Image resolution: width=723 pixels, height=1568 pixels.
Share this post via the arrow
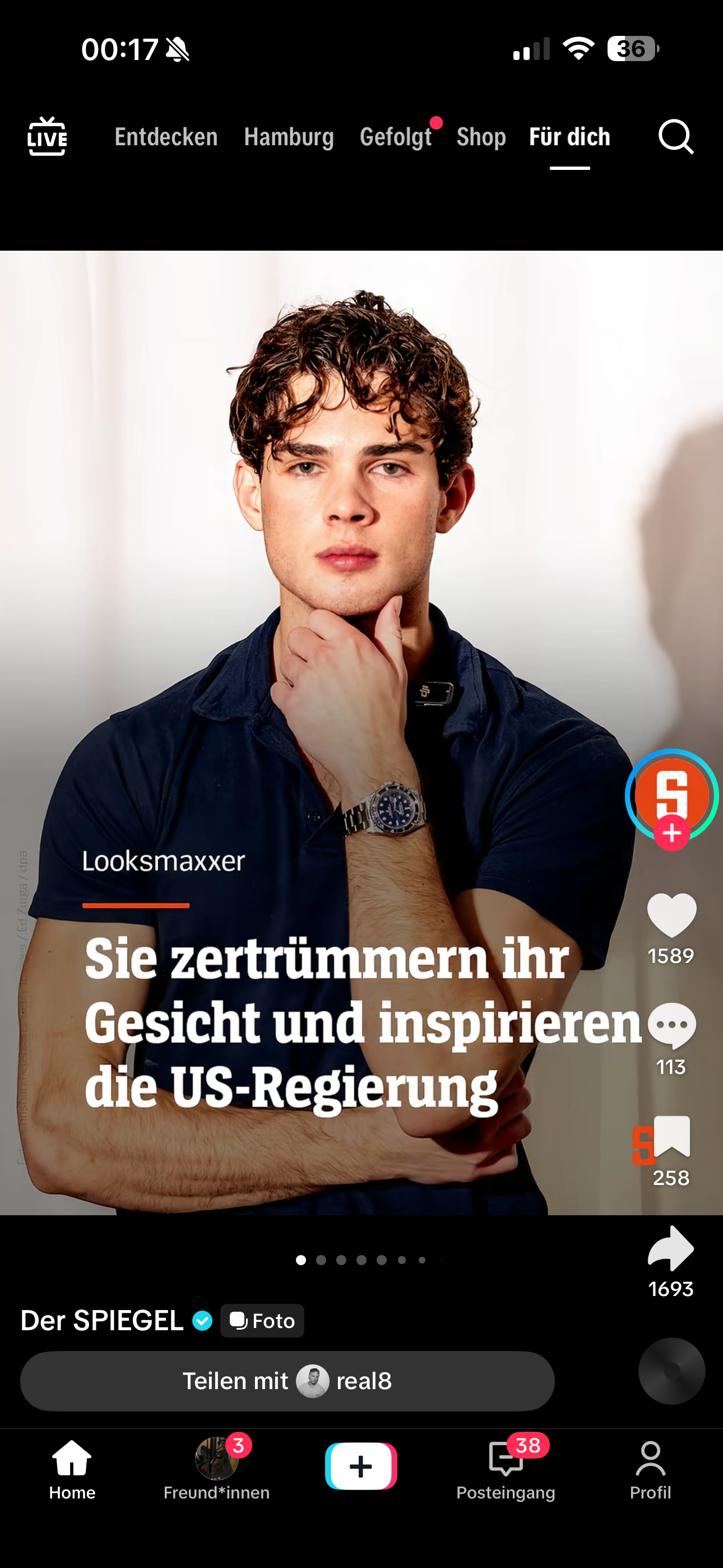tap(671, 1249)
